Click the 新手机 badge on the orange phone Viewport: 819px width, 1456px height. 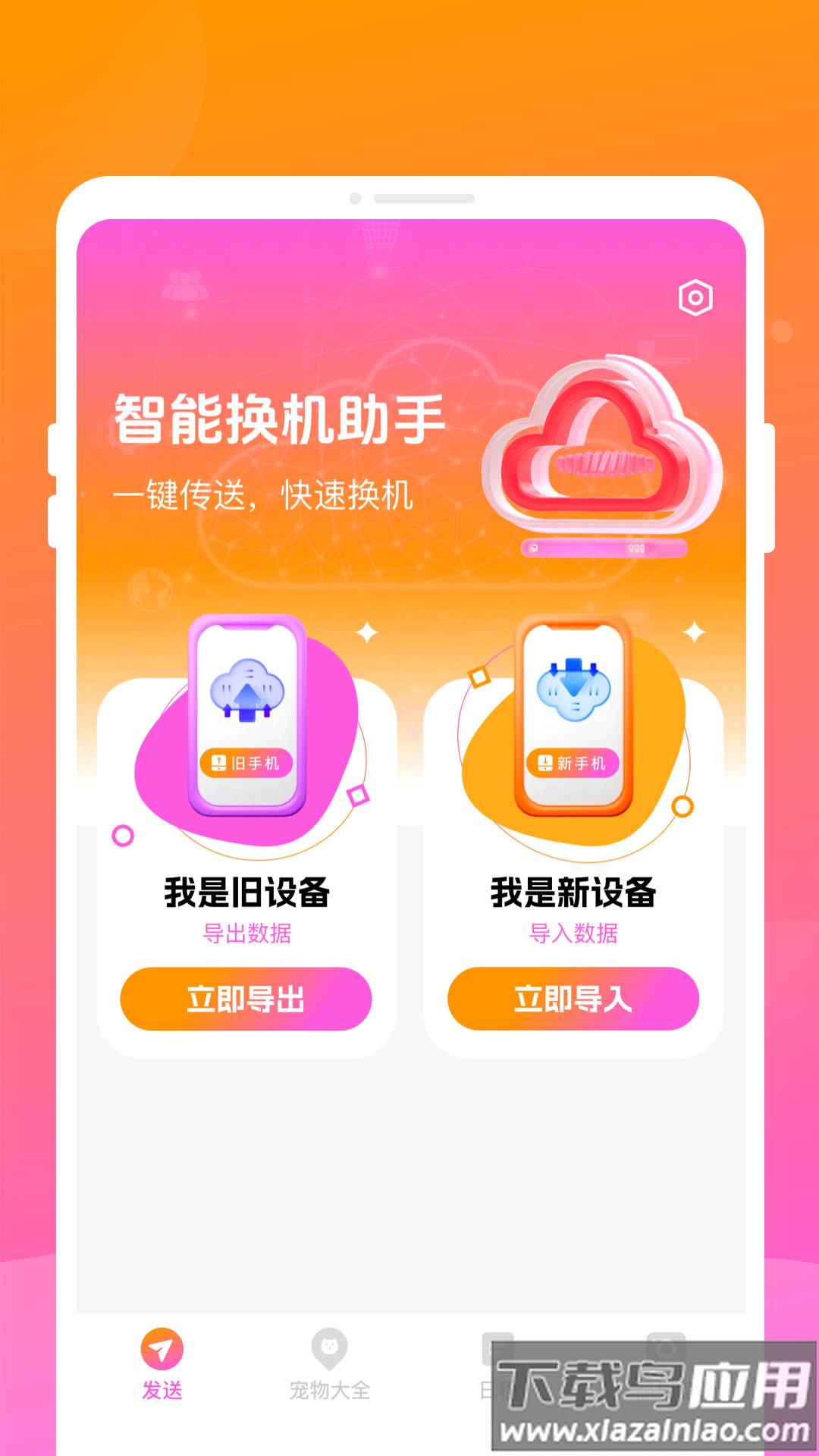574,762
